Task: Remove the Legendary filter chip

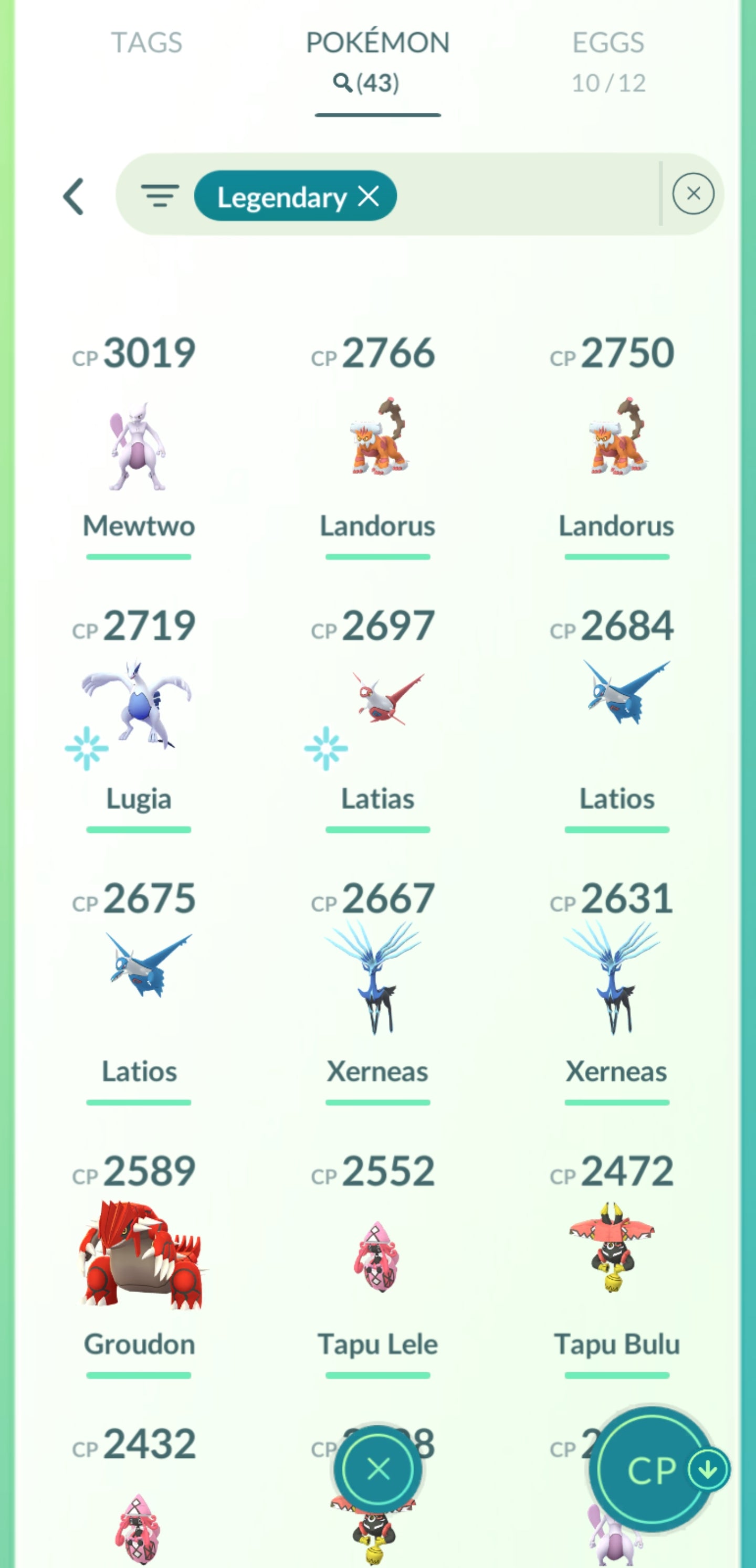Action: (x=369, y=196)
